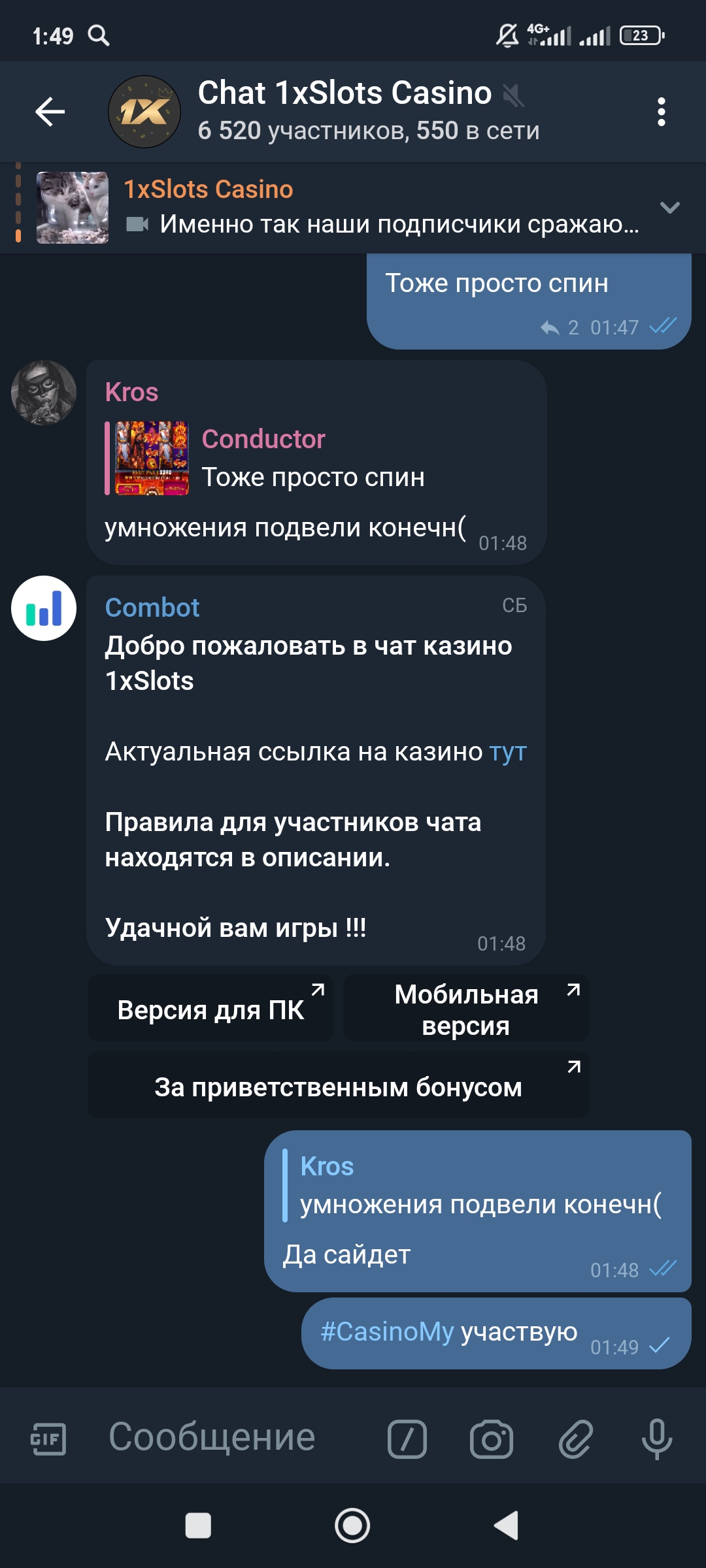This screenshot has width=706, height=1568.
Task: Open "Мобильная версия" button
Action: coord(465,1009)
